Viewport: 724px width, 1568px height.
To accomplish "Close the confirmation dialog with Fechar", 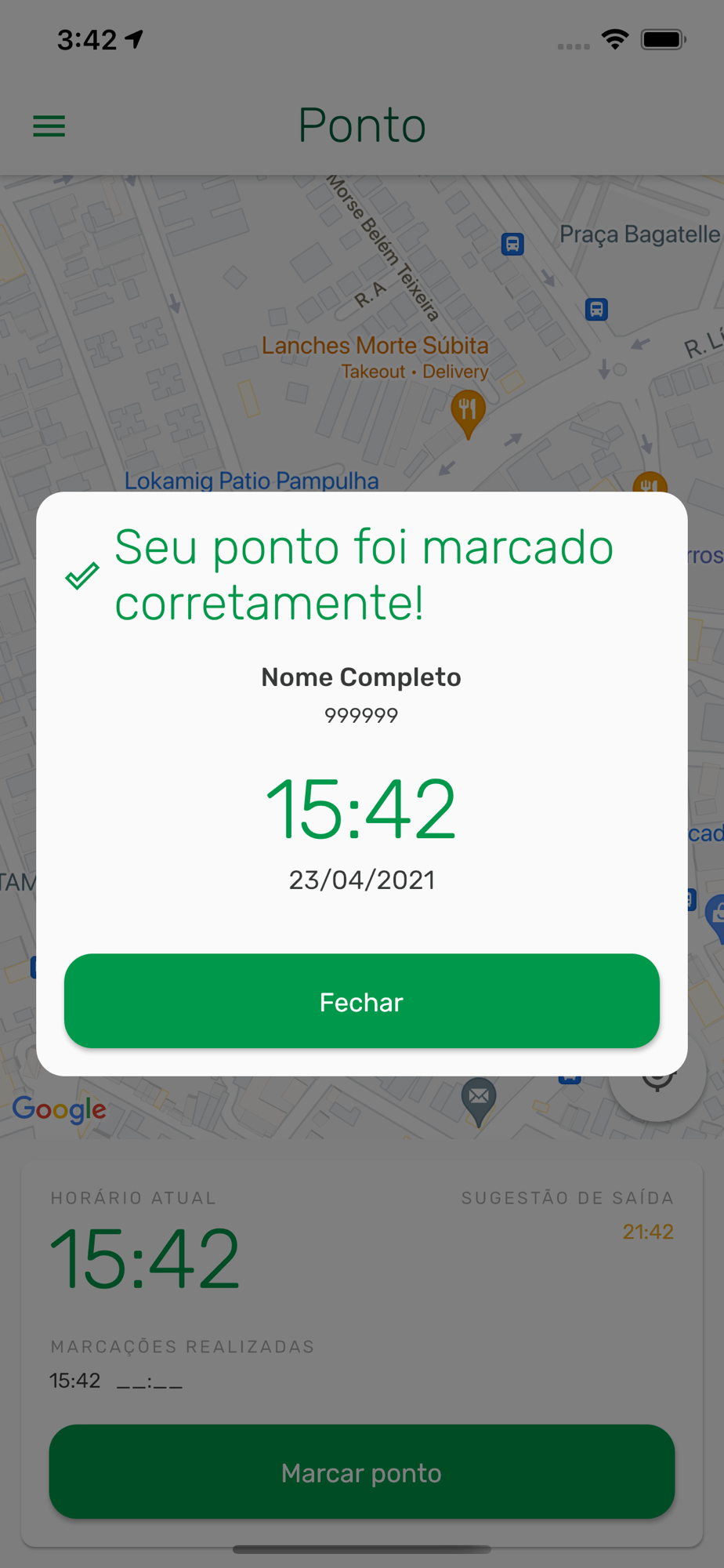I will (361, 1001).
